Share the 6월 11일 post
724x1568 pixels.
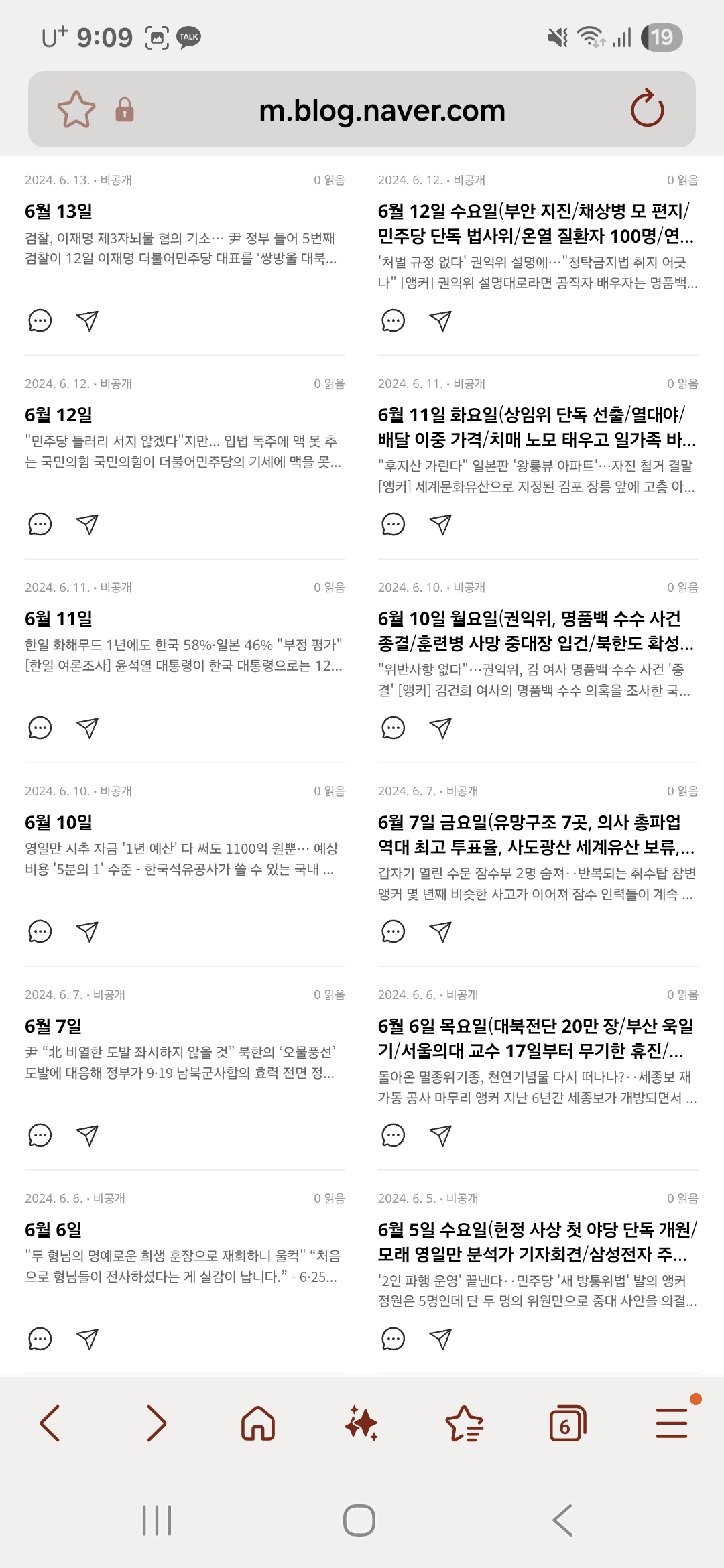(88, 728)
